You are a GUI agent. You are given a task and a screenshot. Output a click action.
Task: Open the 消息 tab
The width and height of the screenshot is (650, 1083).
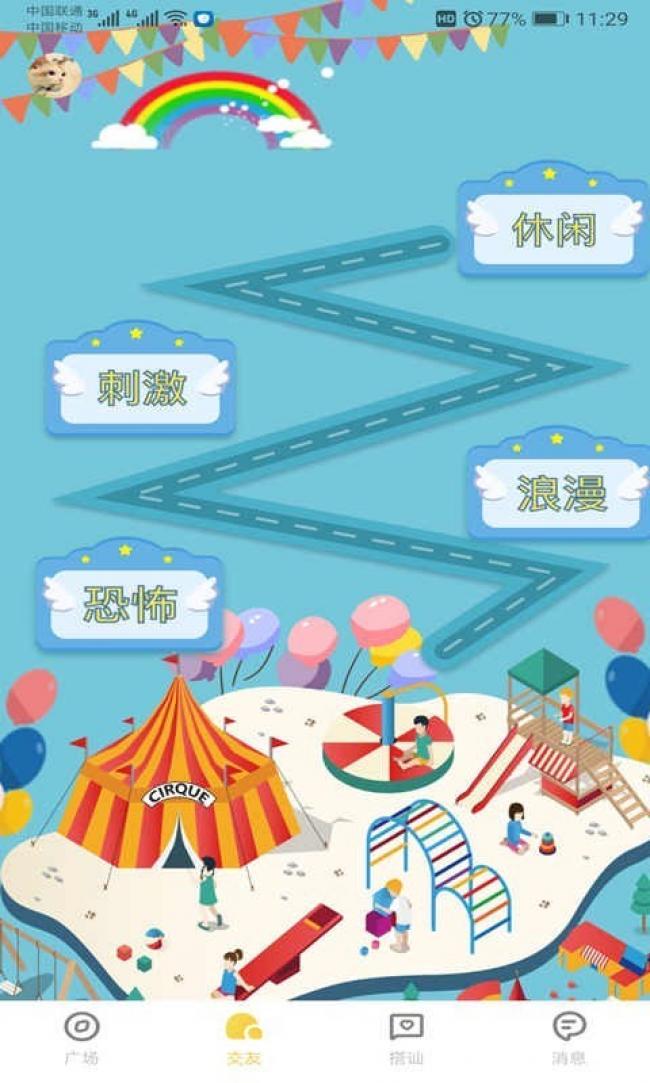click(568, 1037)
